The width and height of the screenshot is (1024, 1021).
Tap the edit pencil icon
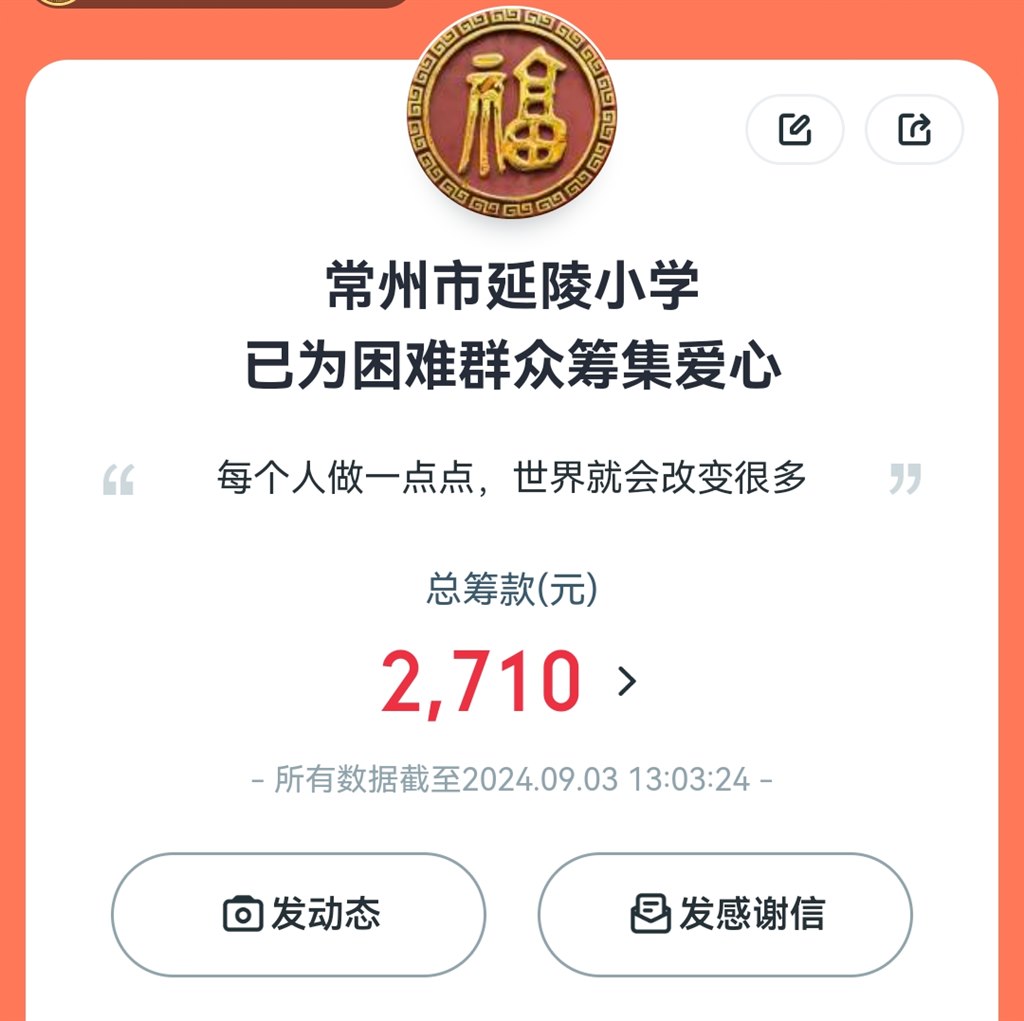point(795,130)
